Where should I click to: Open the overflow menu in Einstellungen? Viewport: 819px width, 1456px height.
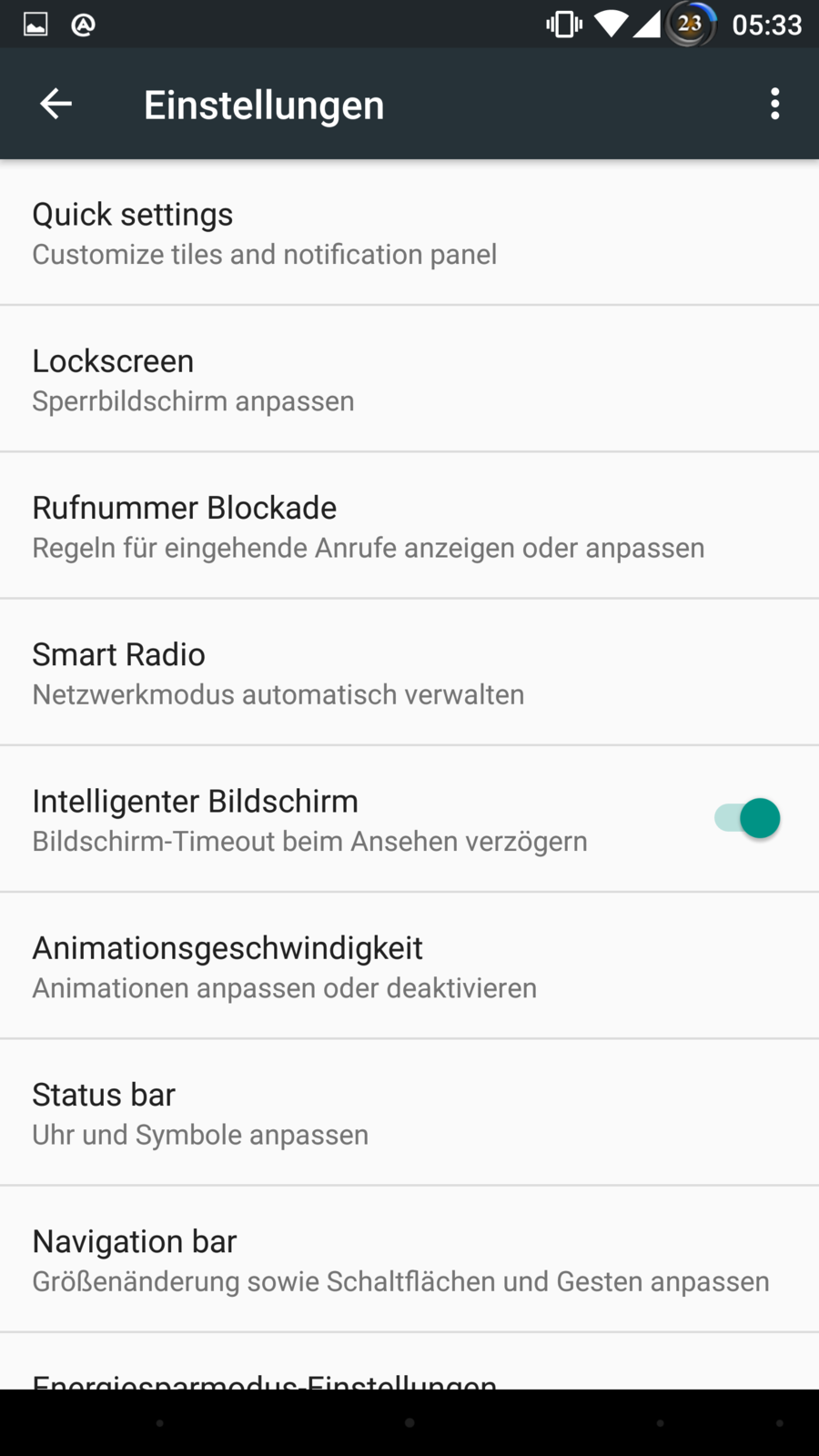point(774,104)
